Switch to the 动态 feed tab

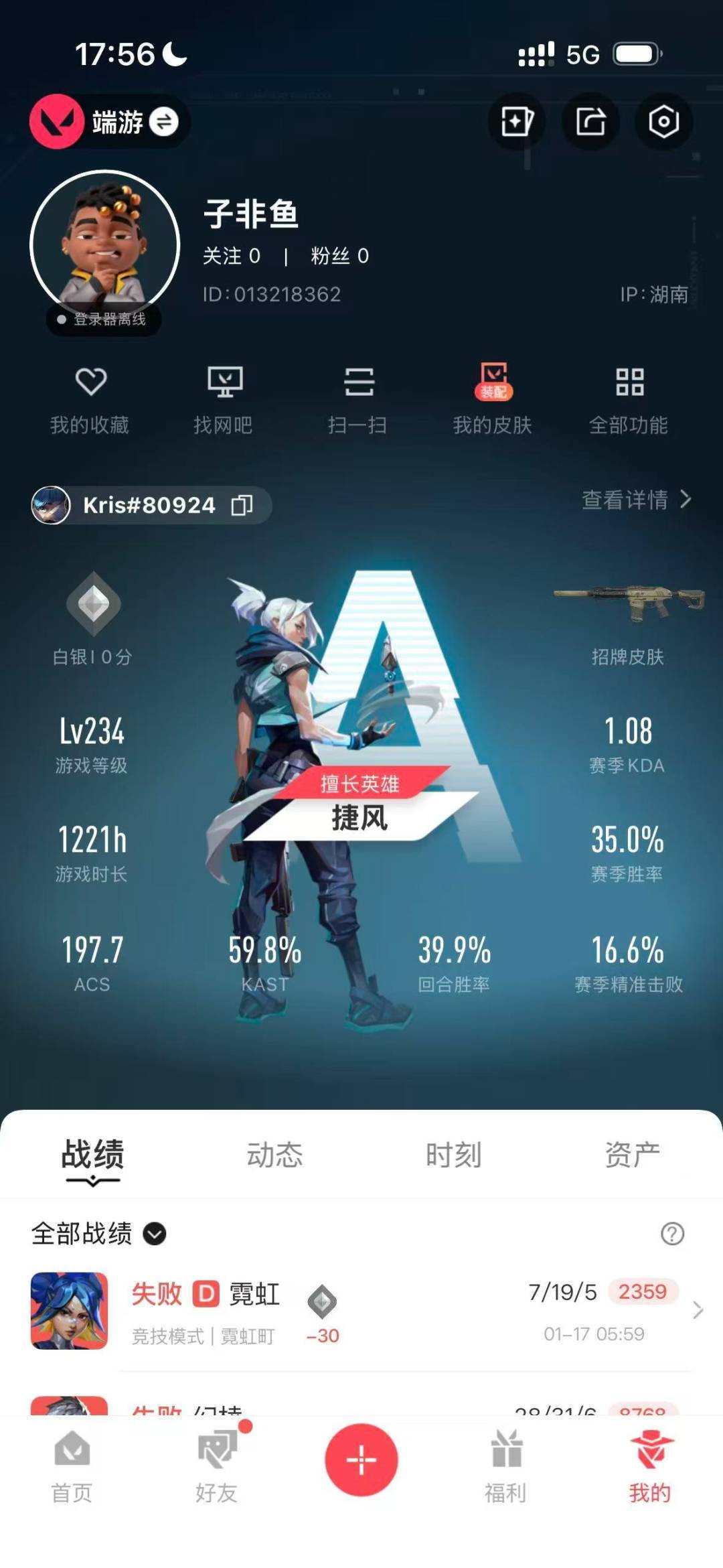(x=274, y=1150)
